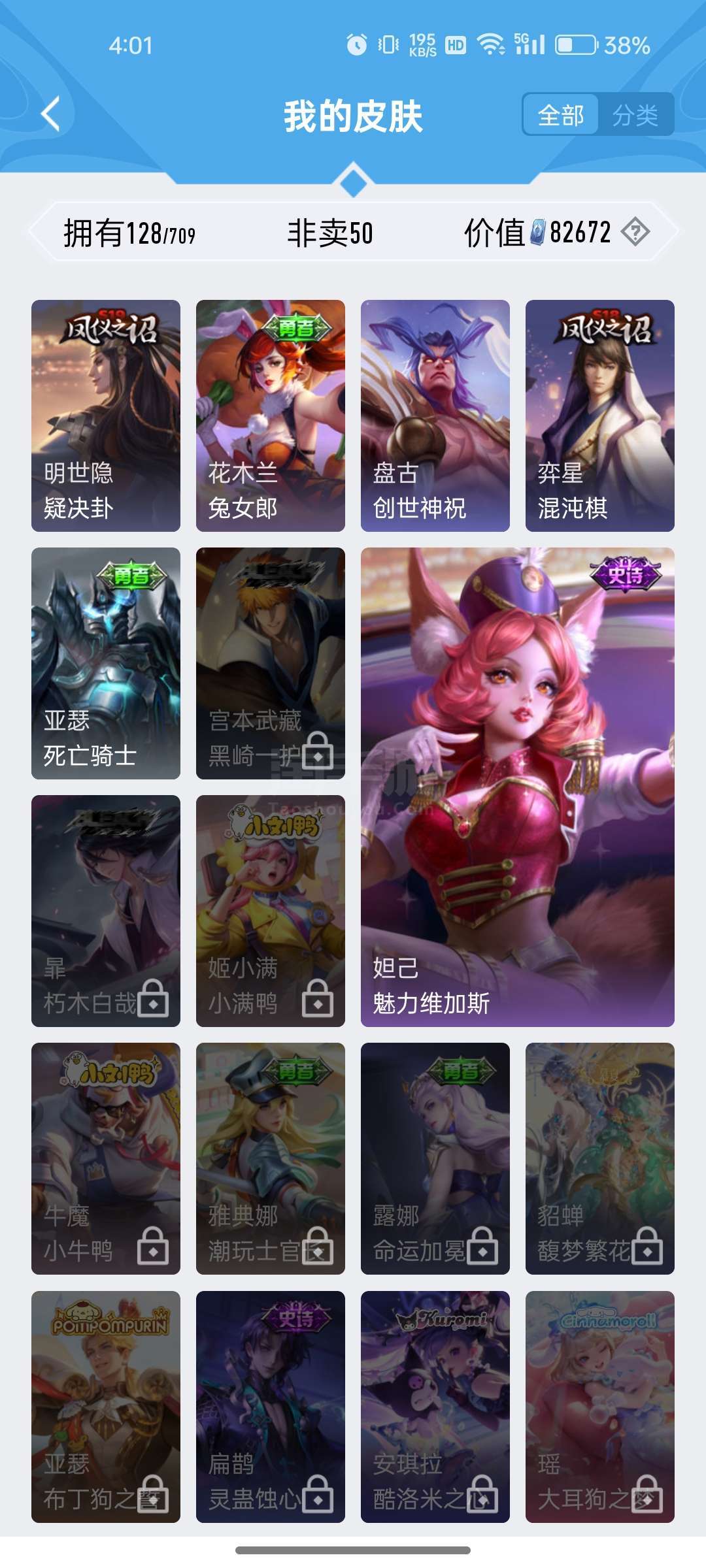This screenshot has height=1568, width=706.
Task: Go back using the top-left arrow
Action: click(51, 114)
